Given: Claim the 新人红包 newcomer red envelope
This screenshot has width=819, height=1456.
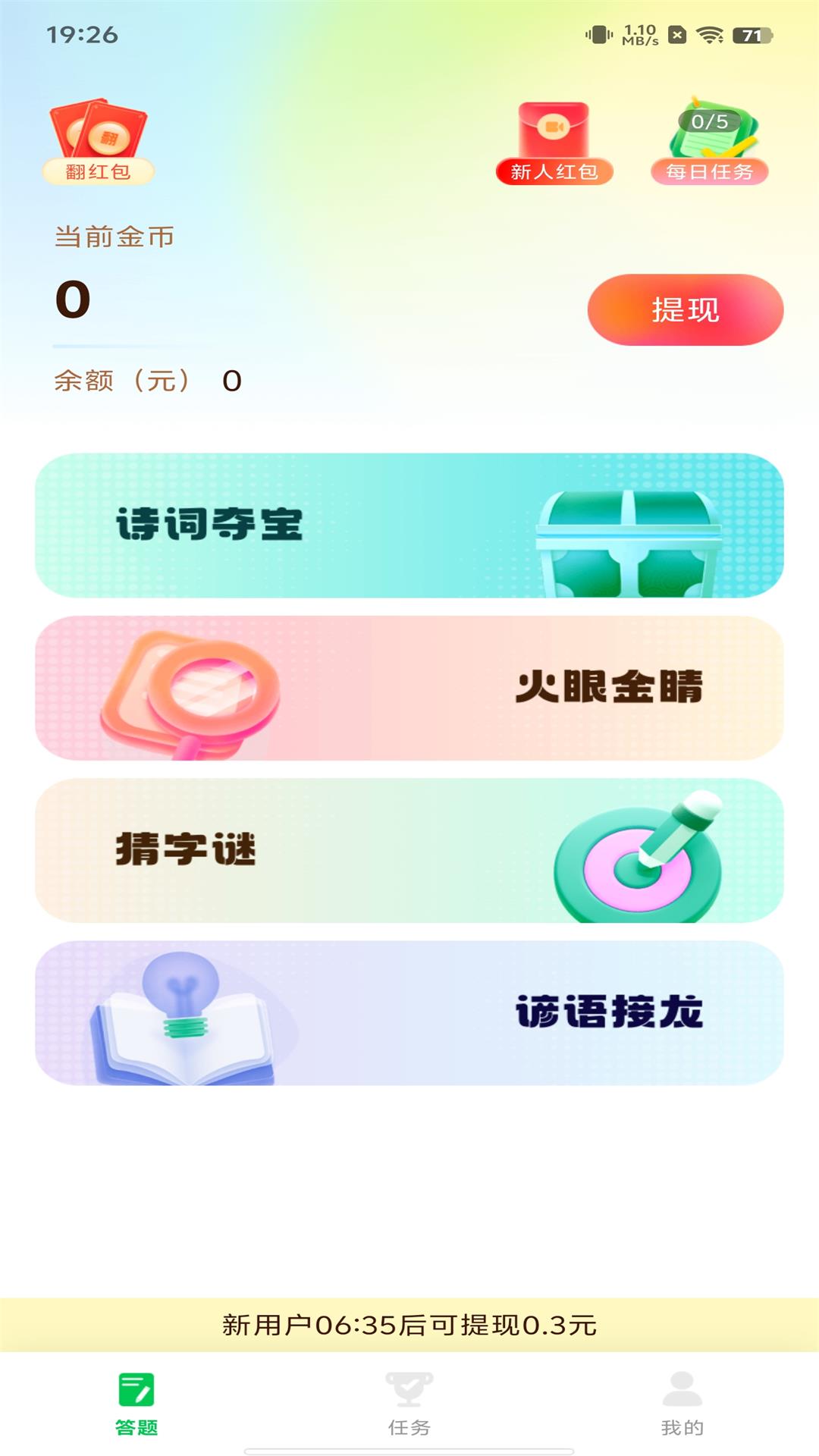Looking at the screenshot, I should 554,144.
